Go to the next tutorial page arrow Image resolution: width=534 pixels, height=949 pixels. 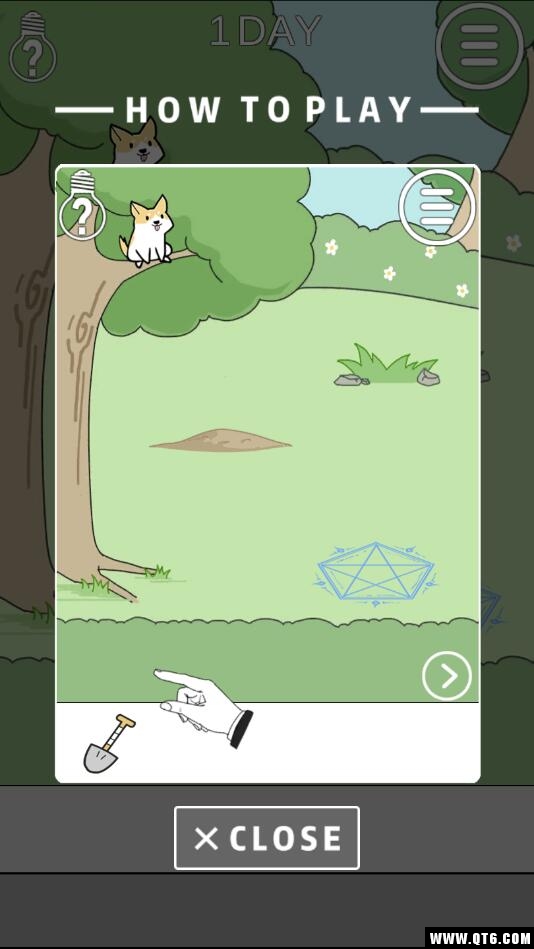click(x=447, y=676)
